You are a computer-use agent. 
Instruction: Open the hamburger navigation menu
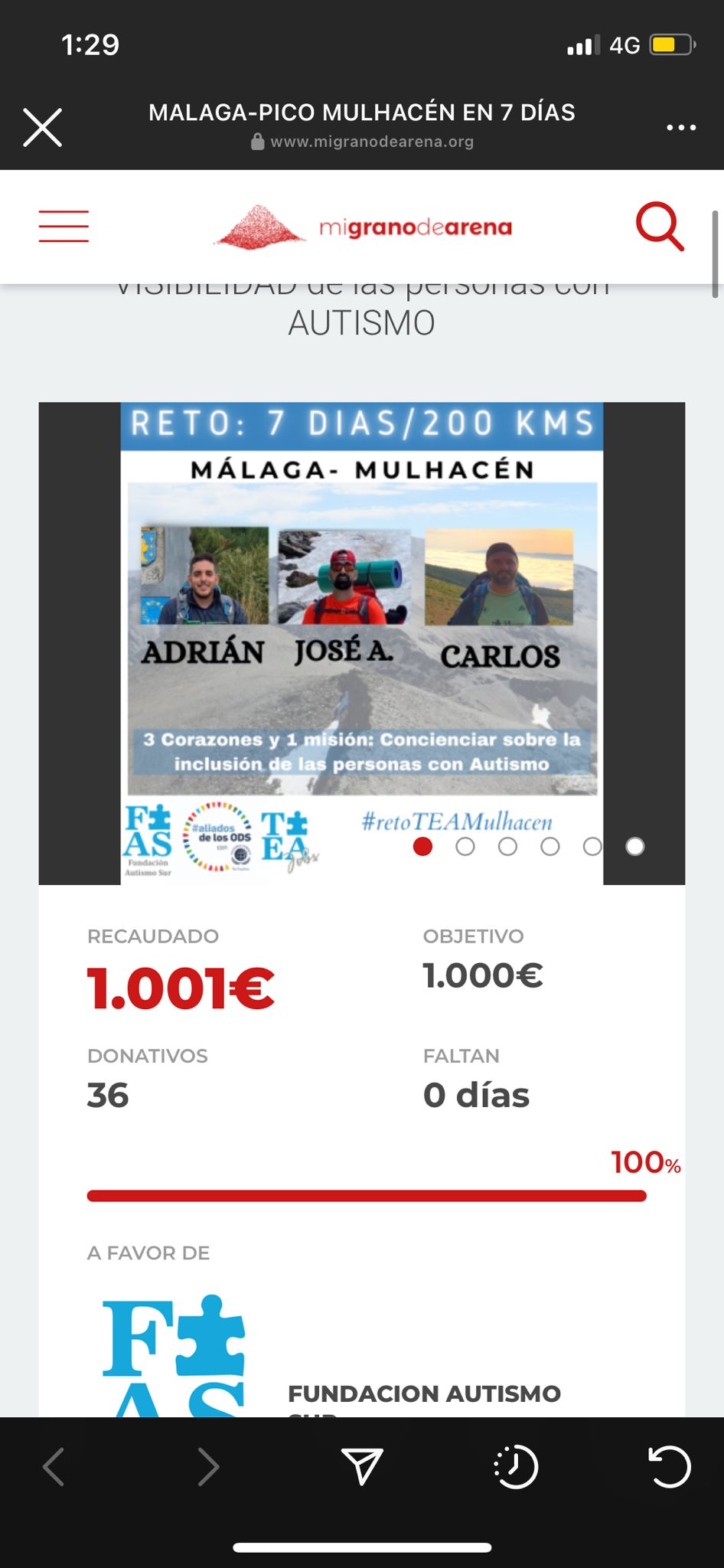point(64,227)
